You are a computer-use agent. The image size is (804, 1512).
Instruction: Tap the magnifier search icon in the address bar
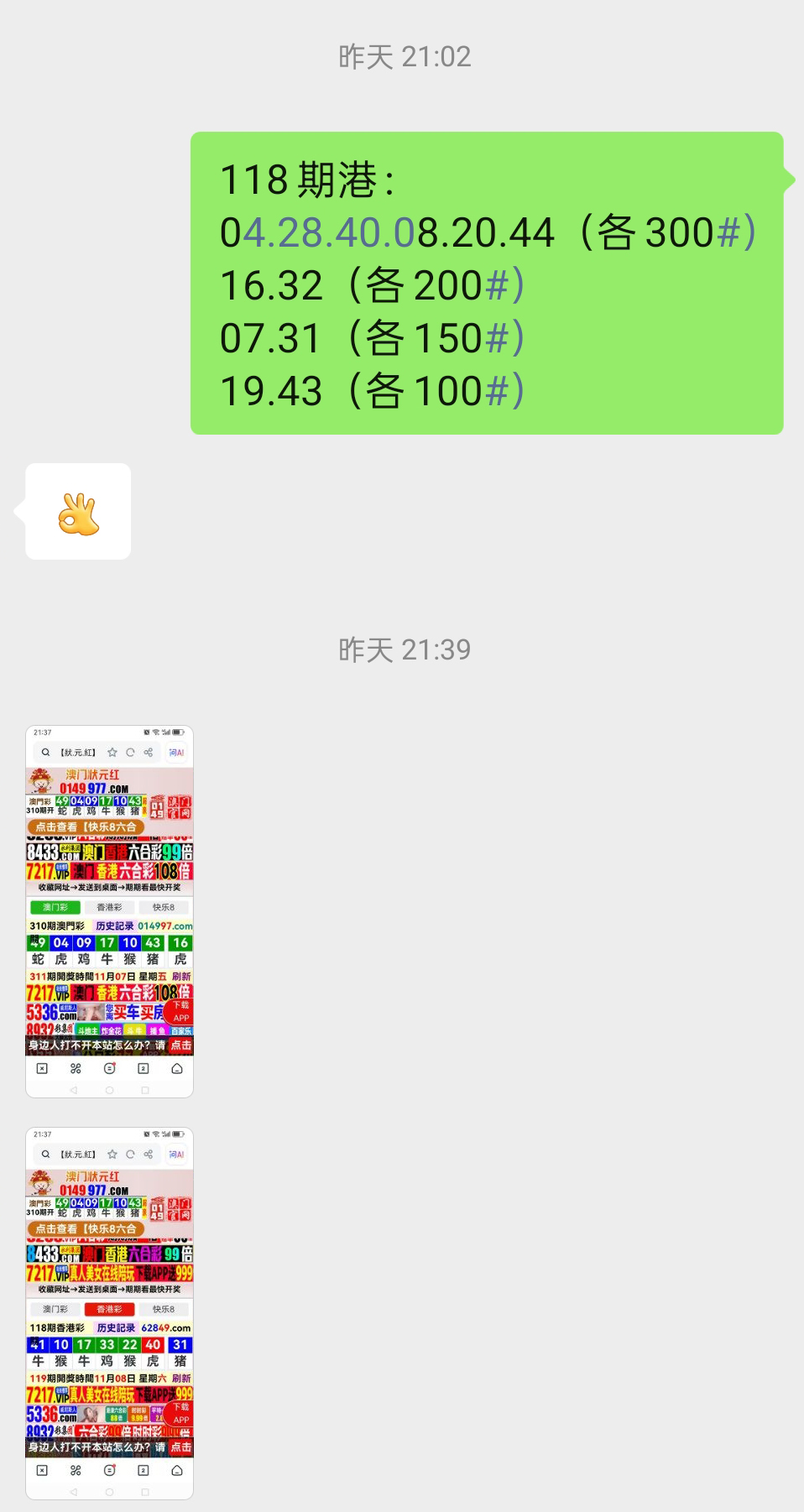click(47, 753)
